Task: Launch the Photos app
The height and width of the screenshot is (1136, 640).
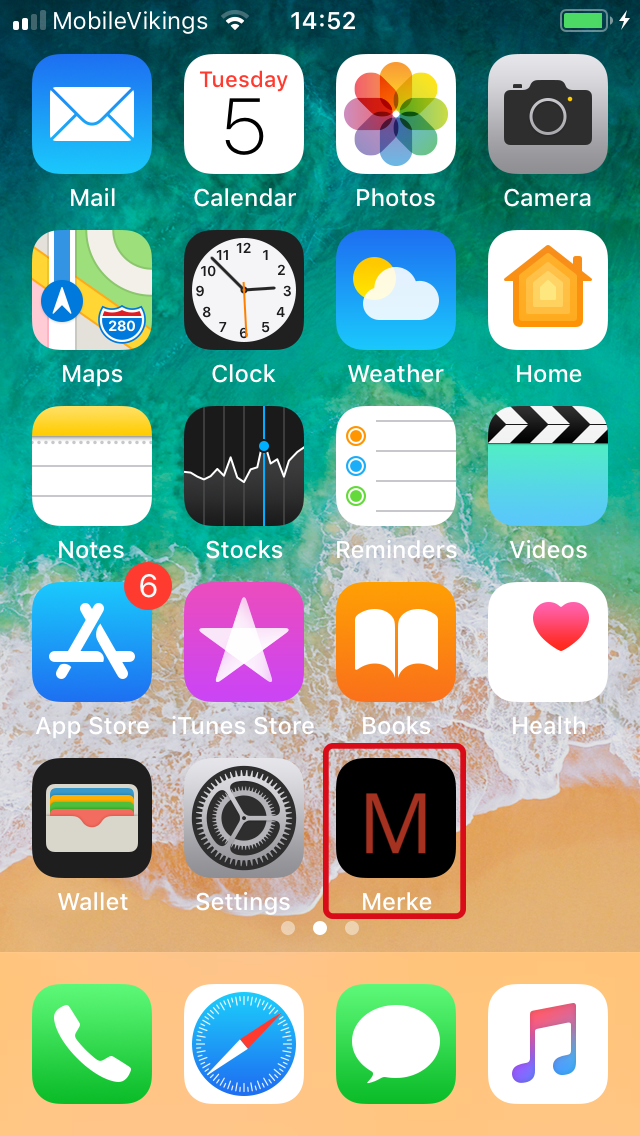Action: [396, 114]
